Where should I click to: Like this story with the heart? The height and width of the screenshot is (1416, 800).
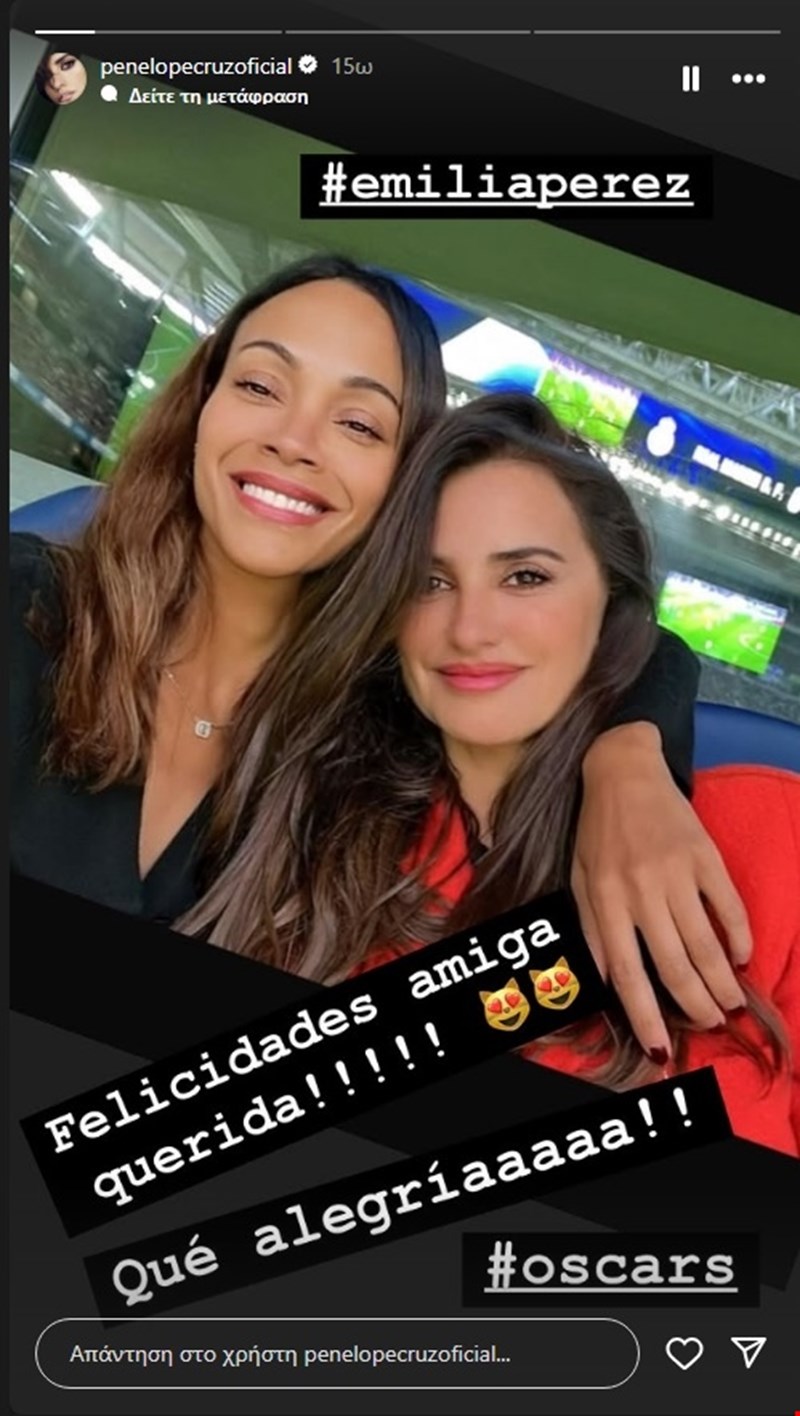[684, 1353]
